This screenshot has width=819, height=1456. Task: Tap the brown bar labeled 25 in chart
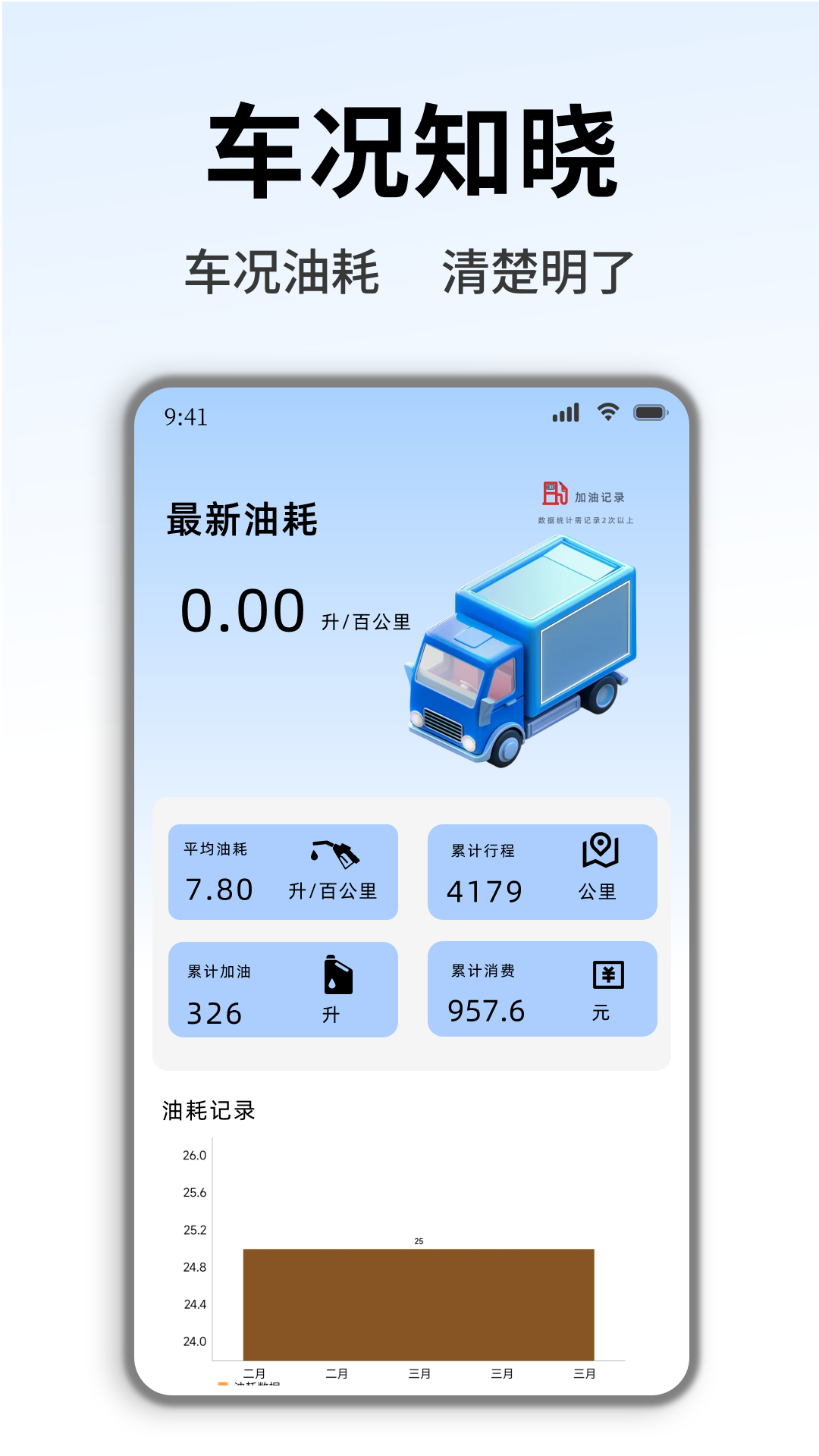pos(418,1289)
